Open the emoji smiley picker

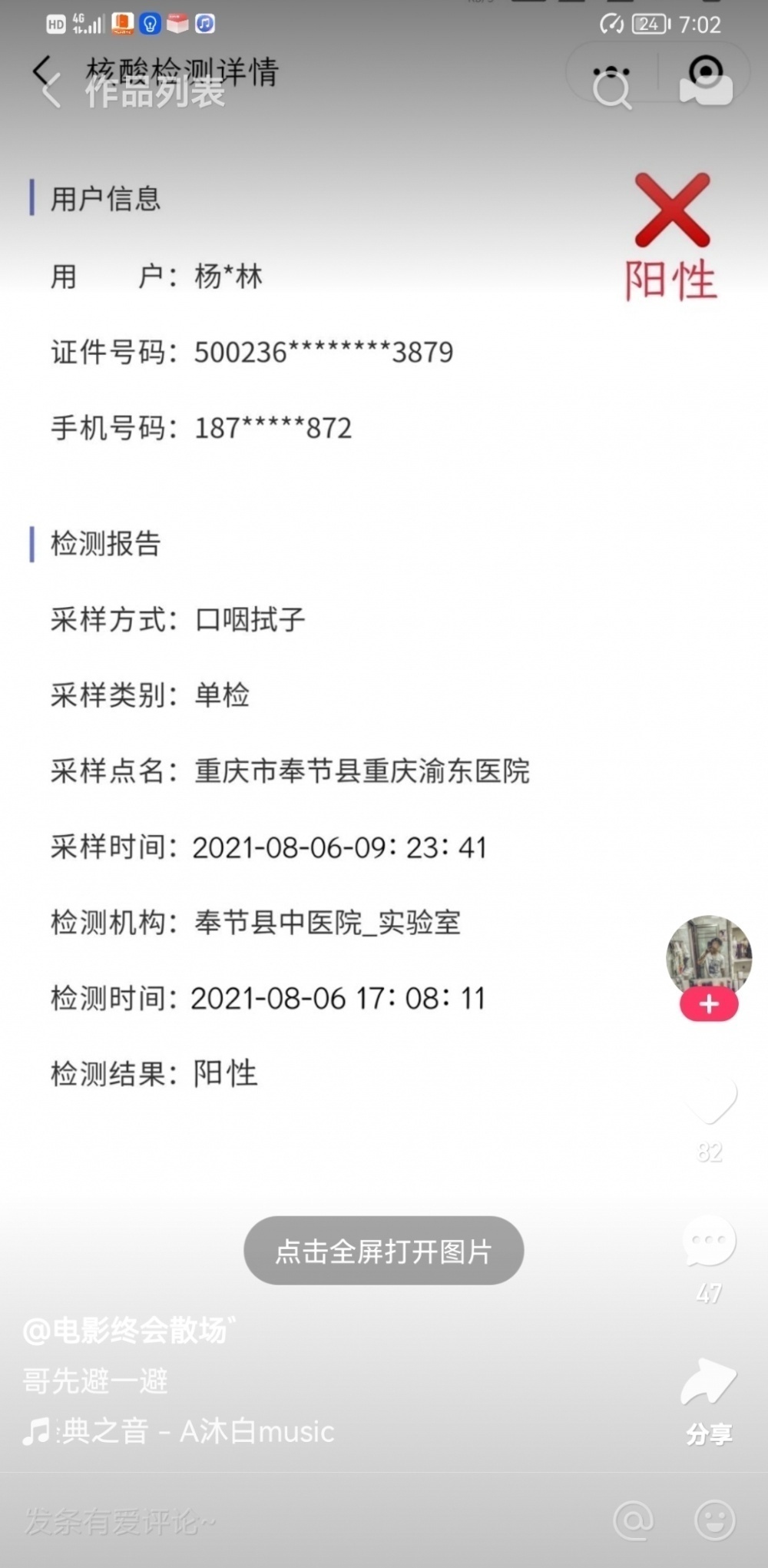pyautogui.click(x=714, y=1520)
